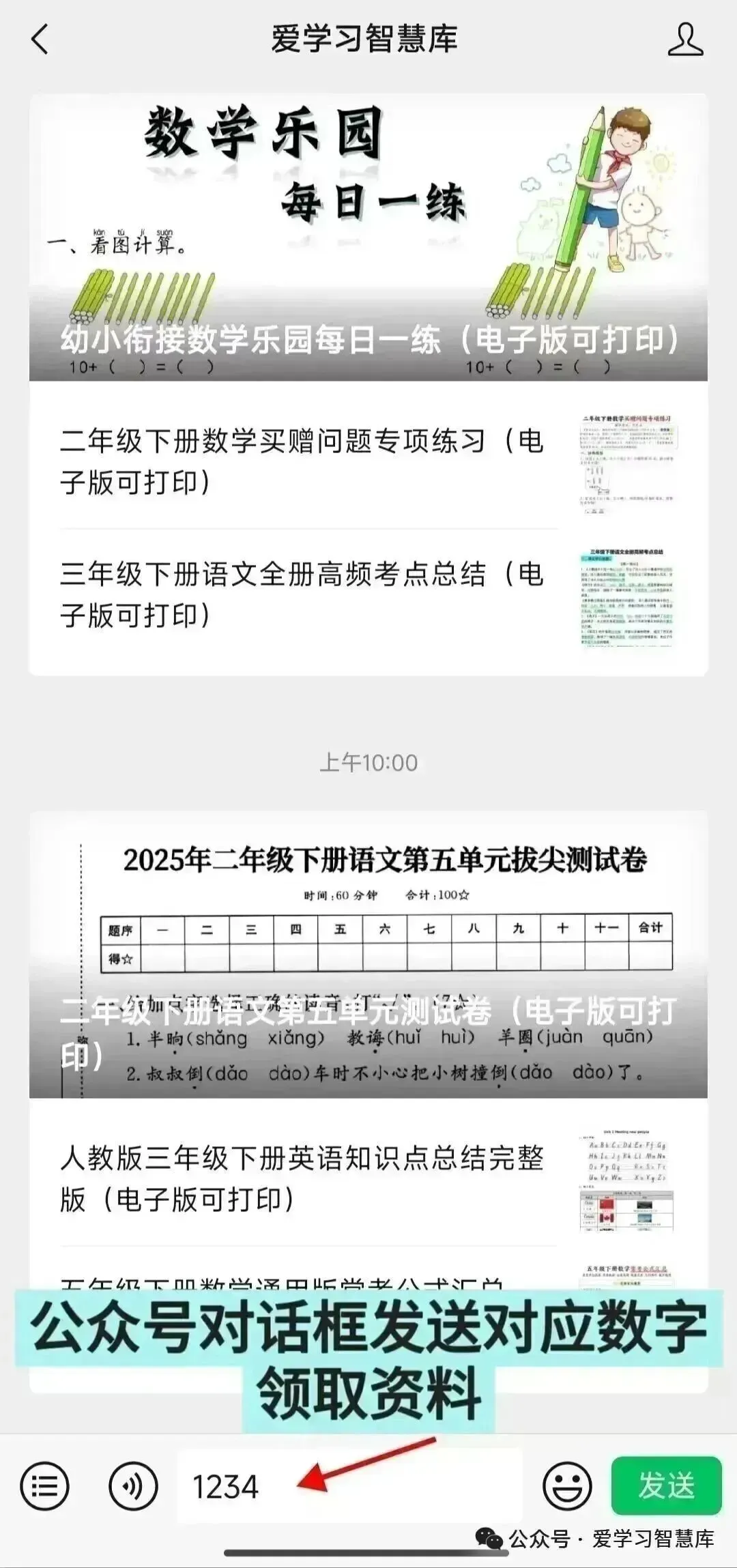Switch to the account menu list icon

45,1486
